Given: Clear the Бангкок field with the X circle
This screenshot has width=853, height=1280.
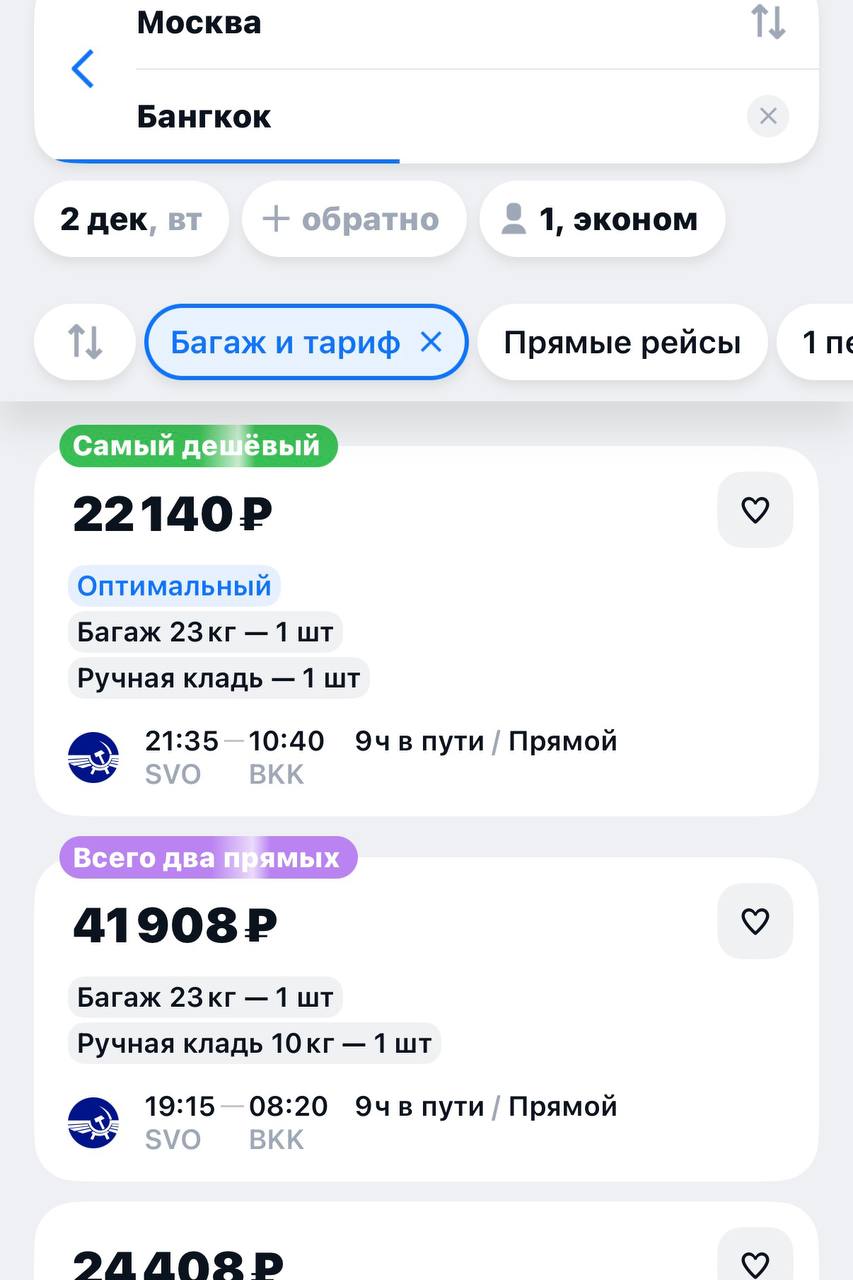Looking at the screenshot, I should point(767,115).
